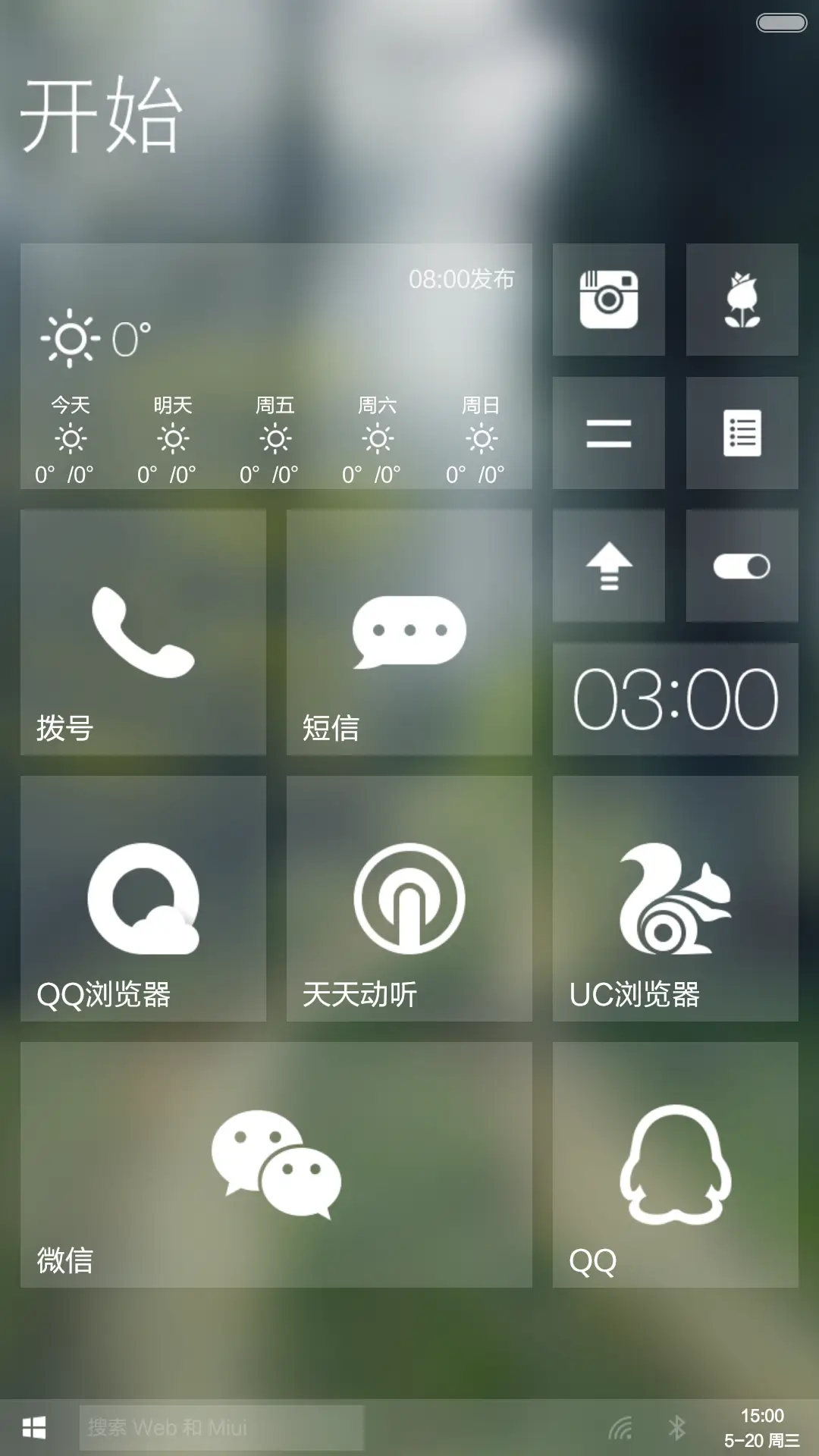This screenshot has height=1456, width=819.
Task: Flip the switch on the toggle tile
Action: [x=741, y=565]
